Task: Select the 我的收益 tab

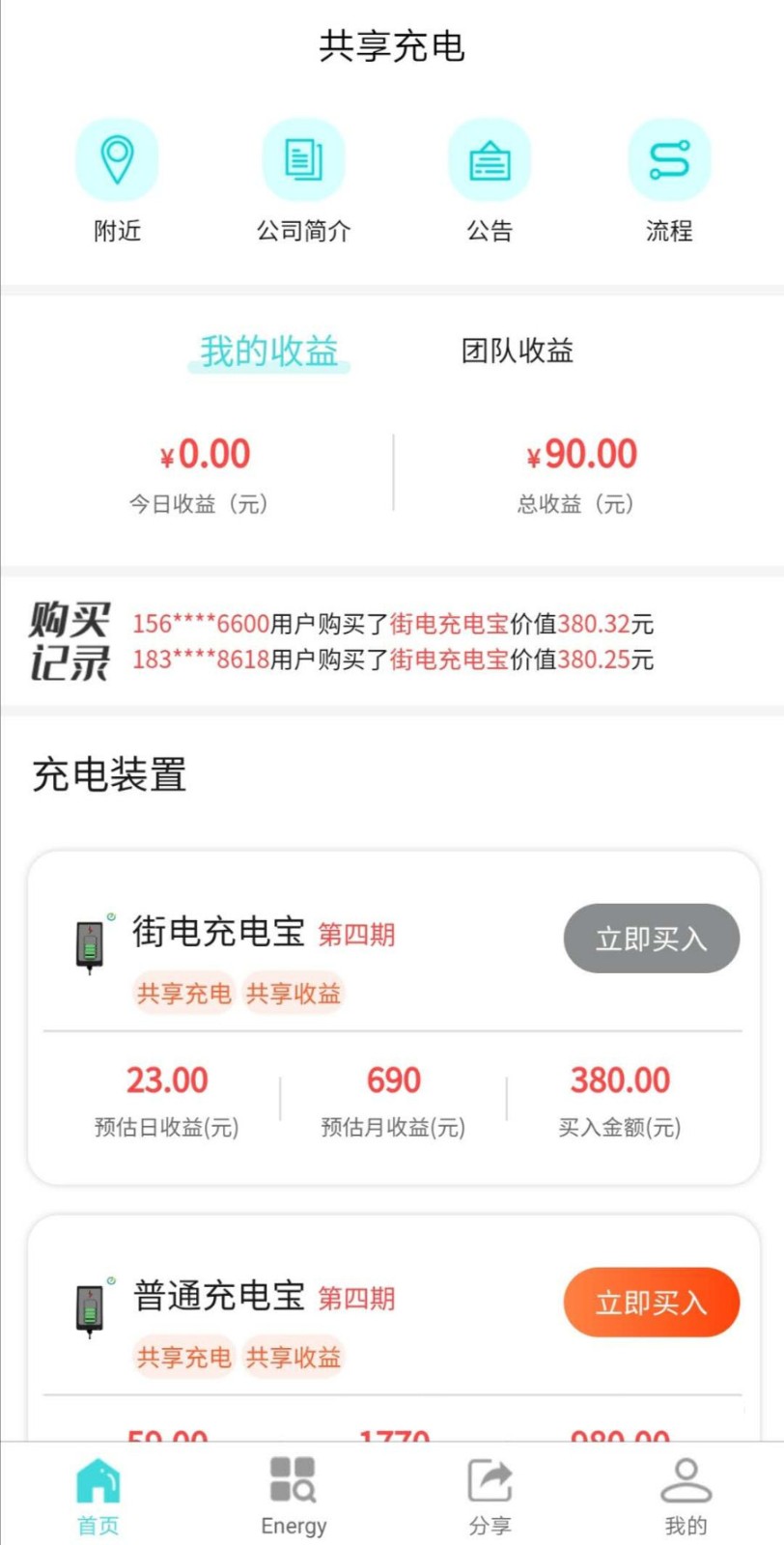Action: click(267, 351)
